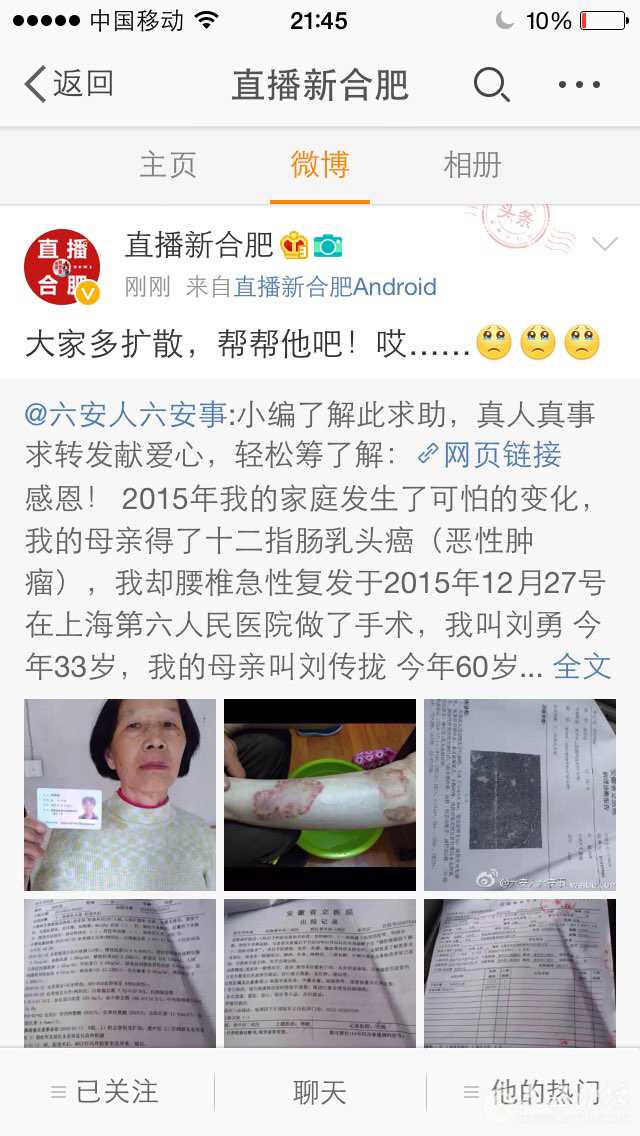The image size is (640, 1136).
Task: Go back using 返回
Action: click(68, 84)
